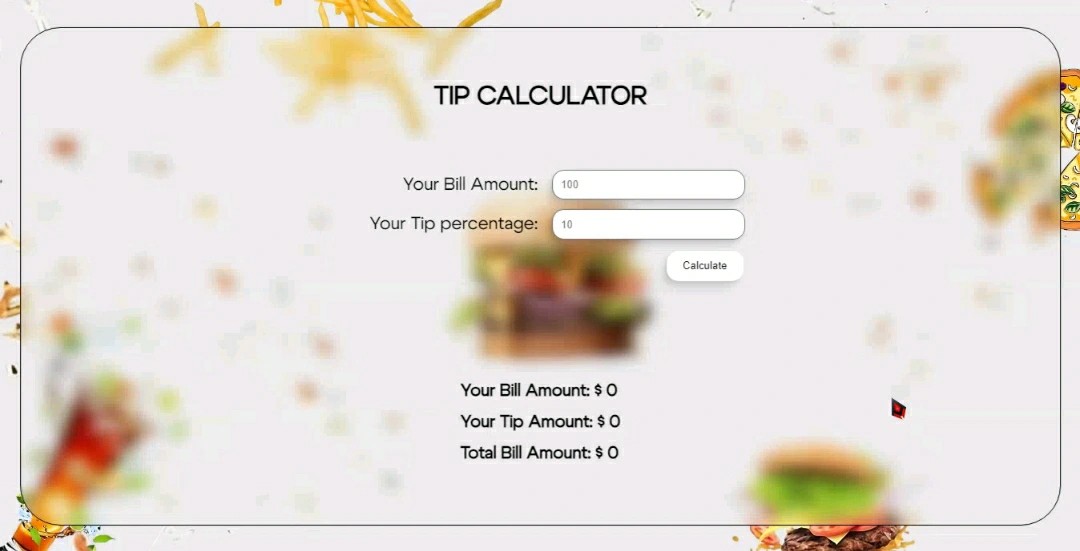
Task: Hit the Calculate button
Action: 704,266
